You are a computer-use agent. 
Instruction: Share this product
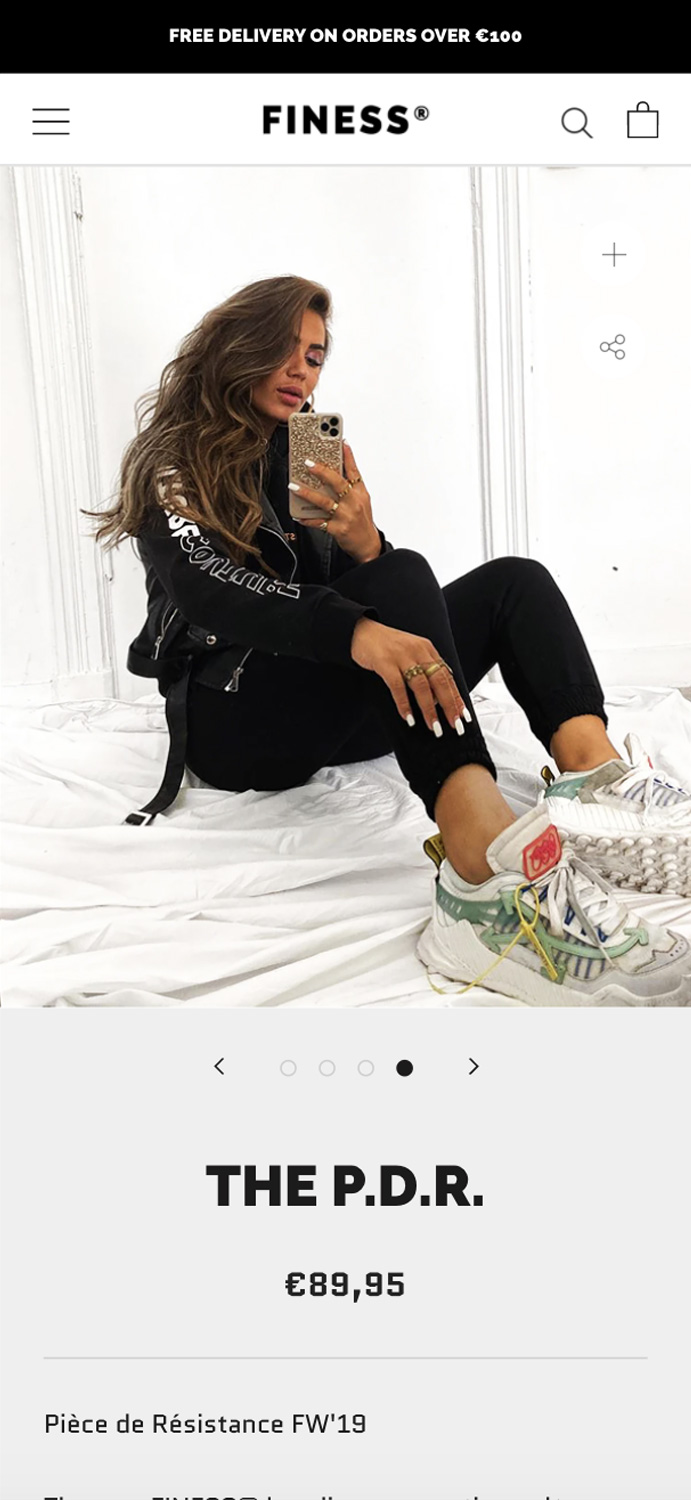tap(612, 347)
